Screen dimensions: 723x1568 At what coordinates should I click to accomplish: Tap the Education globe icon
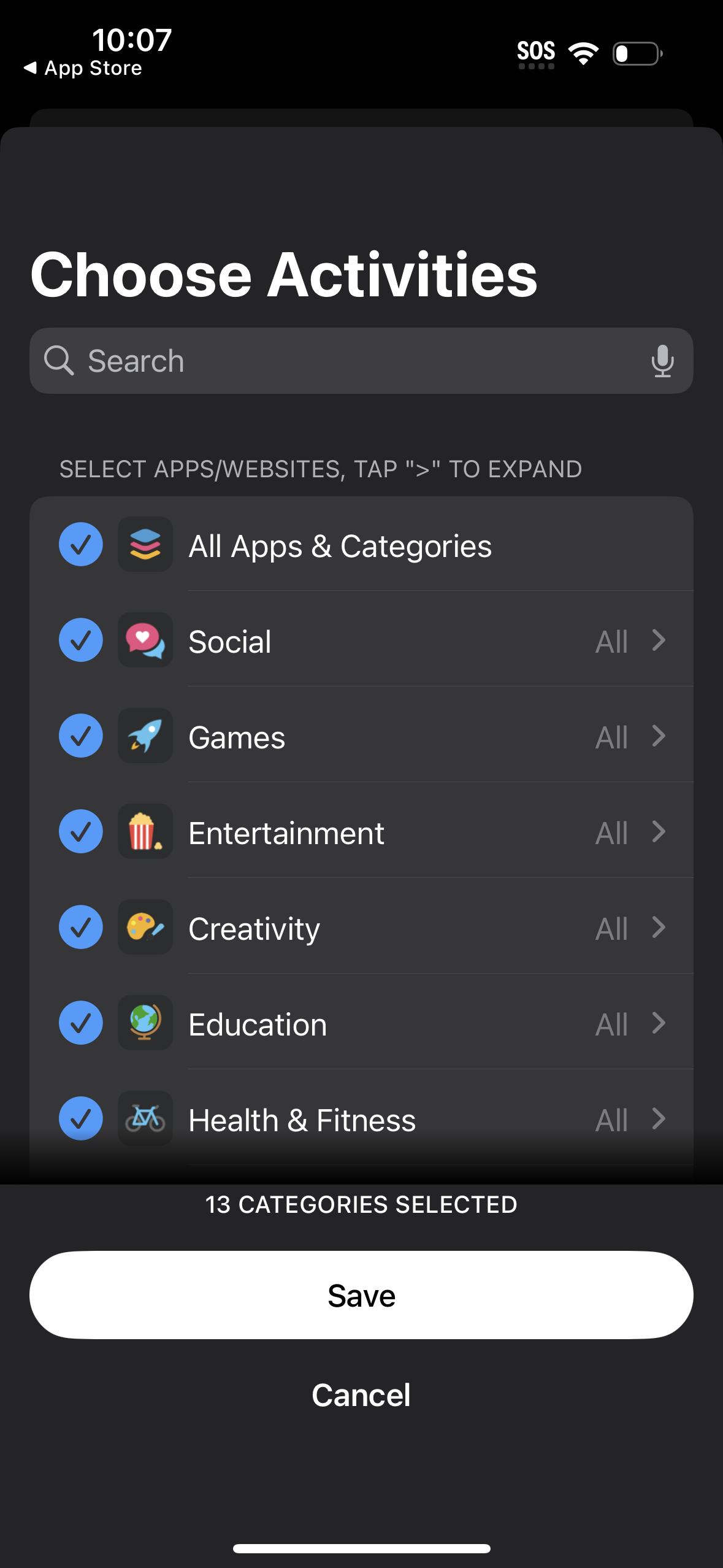[145, 1023]
